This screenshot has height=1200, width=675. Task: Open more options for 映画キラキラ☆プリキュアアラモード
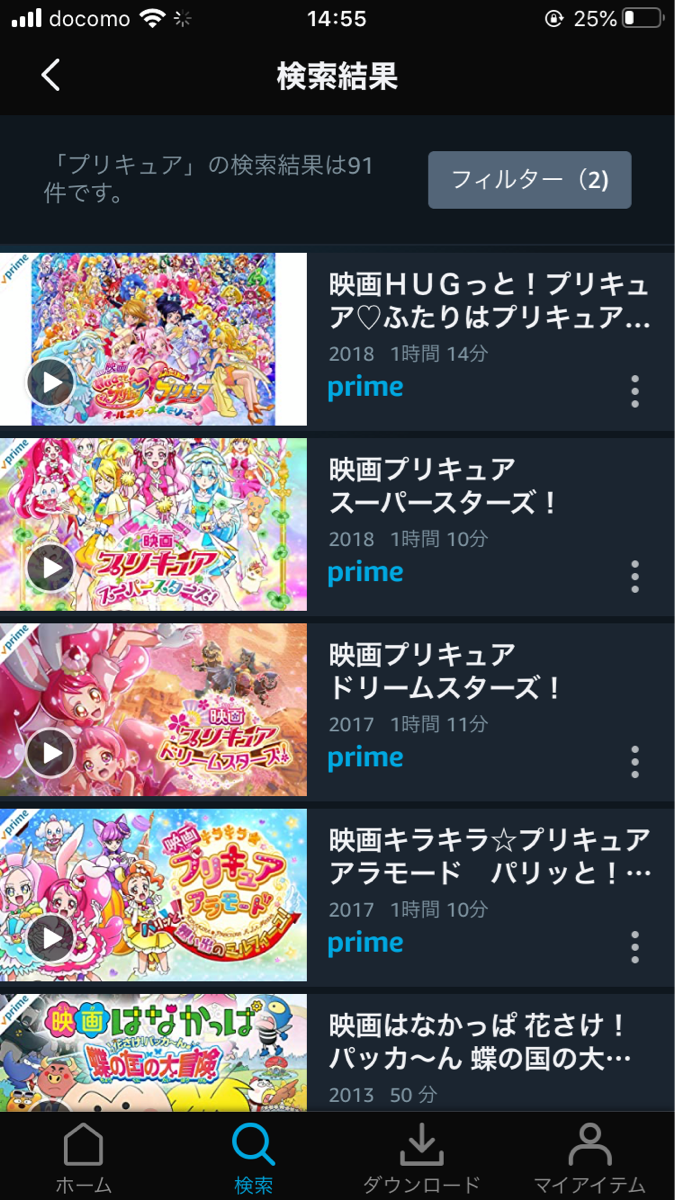pos(635,946)
